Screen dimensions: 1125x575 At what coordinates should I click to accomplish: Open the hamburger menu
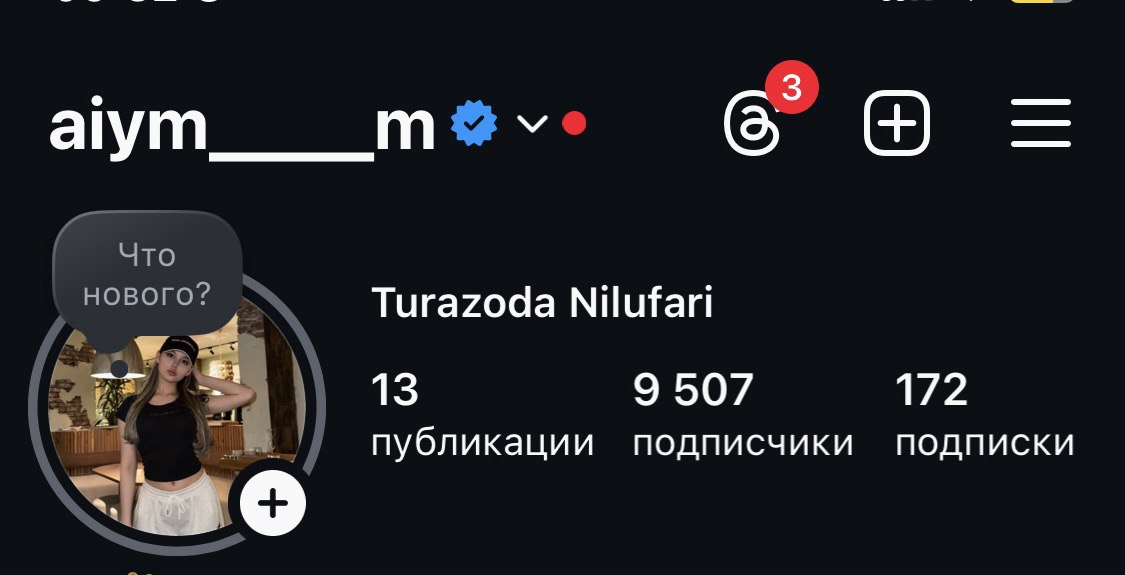[1040, 125]
